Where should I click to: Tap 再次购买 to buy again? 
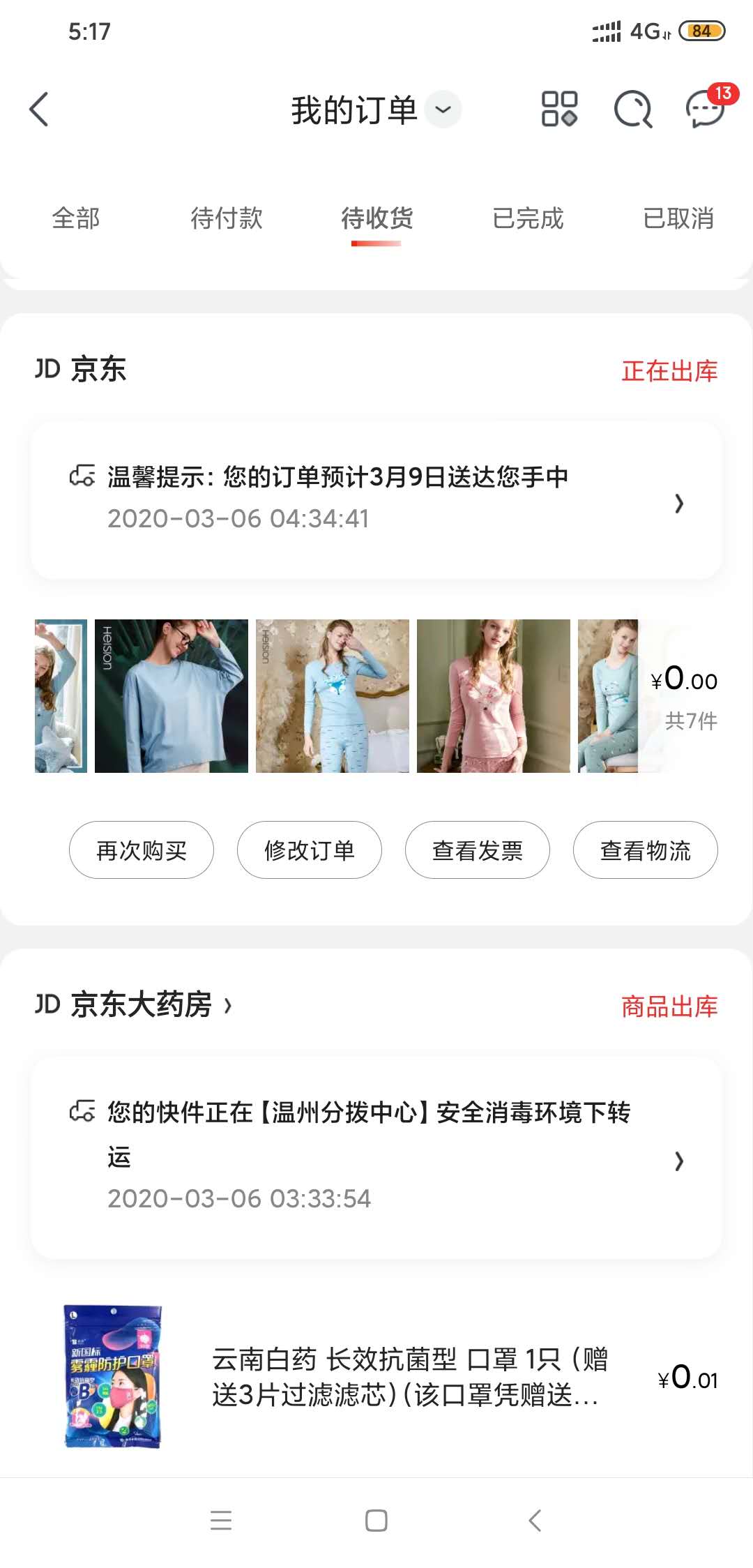[142, 850]
